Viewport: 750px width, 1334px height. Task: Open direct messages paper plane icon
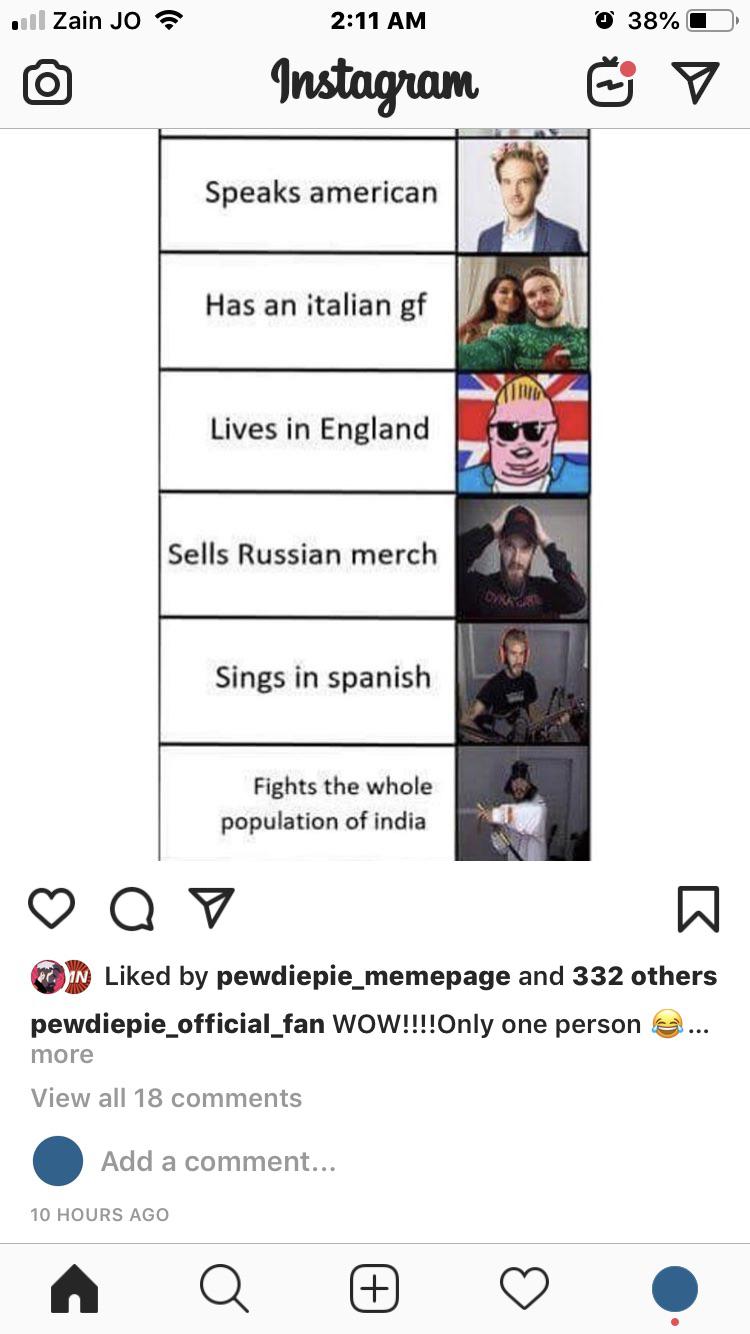(x=695, y=83)
